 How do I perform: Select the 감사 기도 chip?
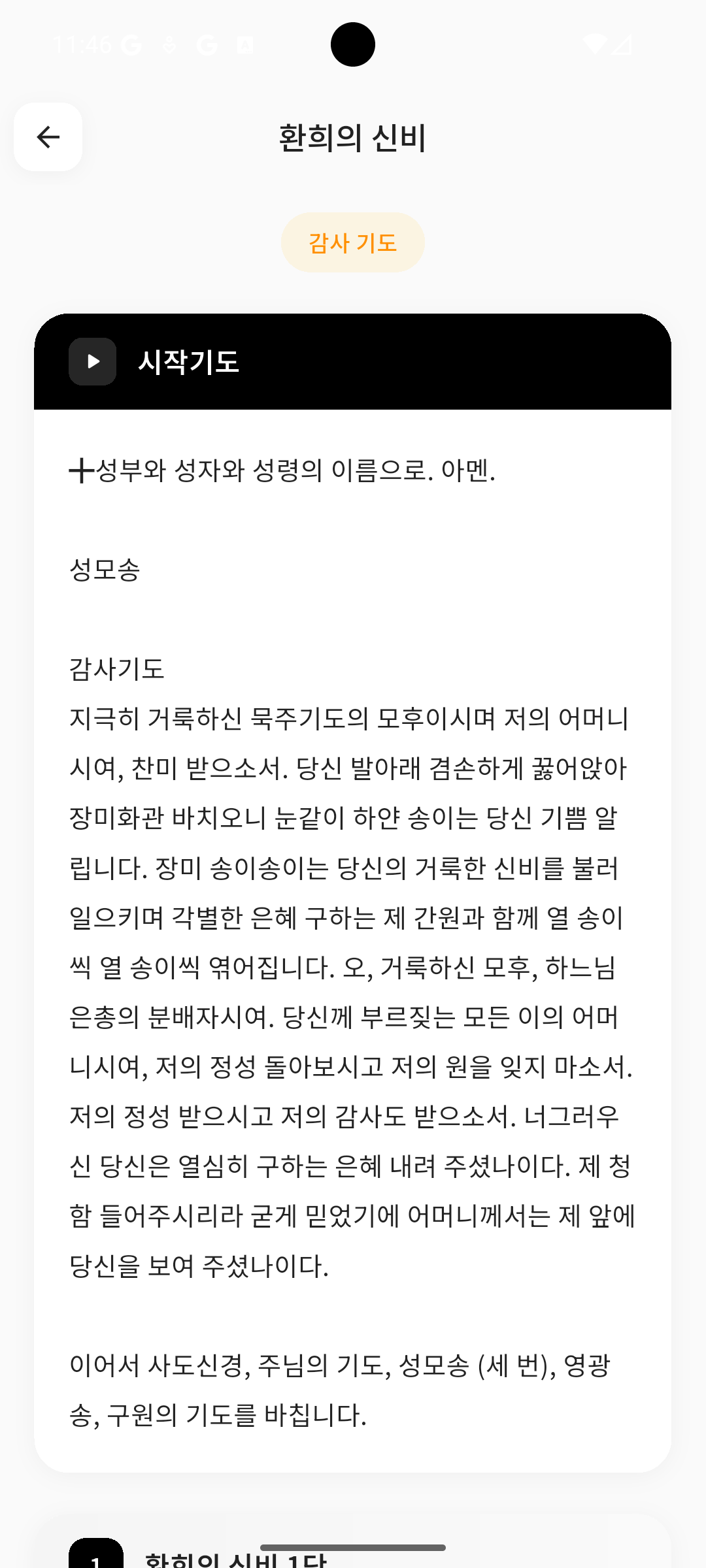click(352, 243)
